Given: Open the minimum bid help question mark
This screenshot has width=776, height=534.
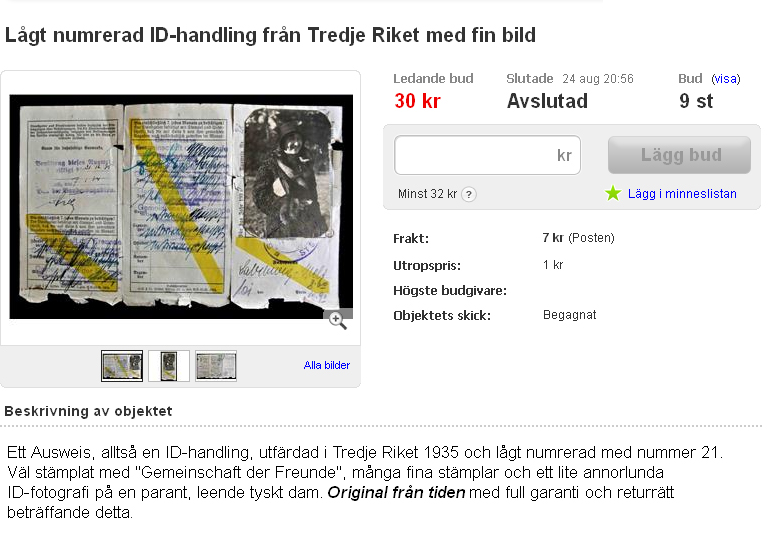Looking at the screenshot, I should point(469,194).
